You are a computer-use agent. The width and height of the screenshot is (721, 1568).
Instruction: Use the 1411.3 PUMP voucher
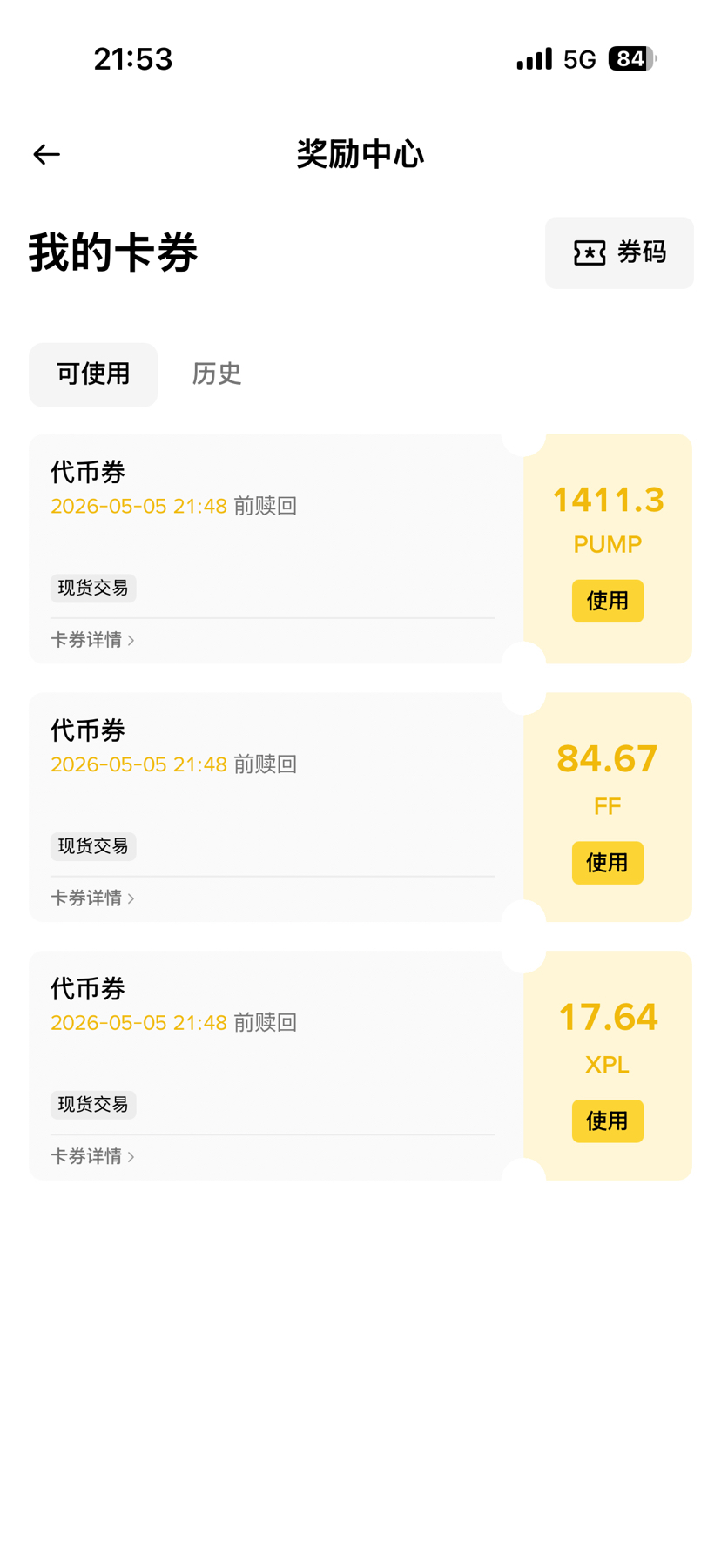point(607,601)
